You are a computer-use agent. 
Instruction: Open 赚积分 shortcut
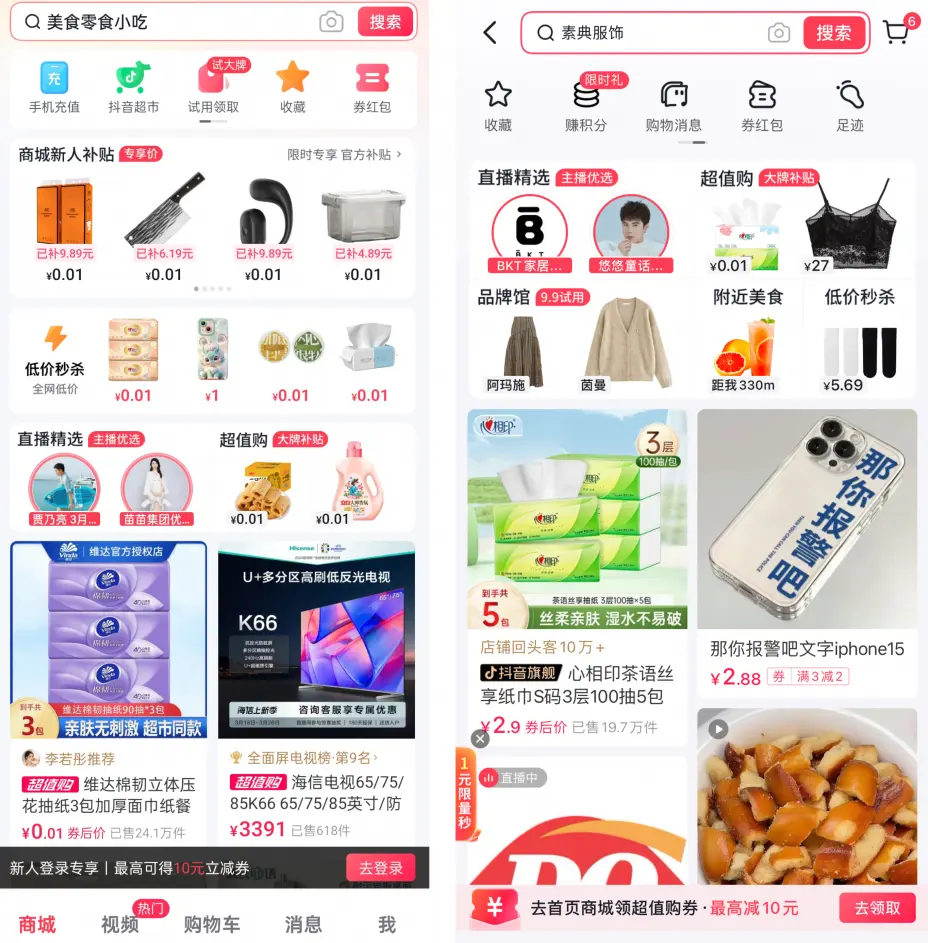(586, 103)
